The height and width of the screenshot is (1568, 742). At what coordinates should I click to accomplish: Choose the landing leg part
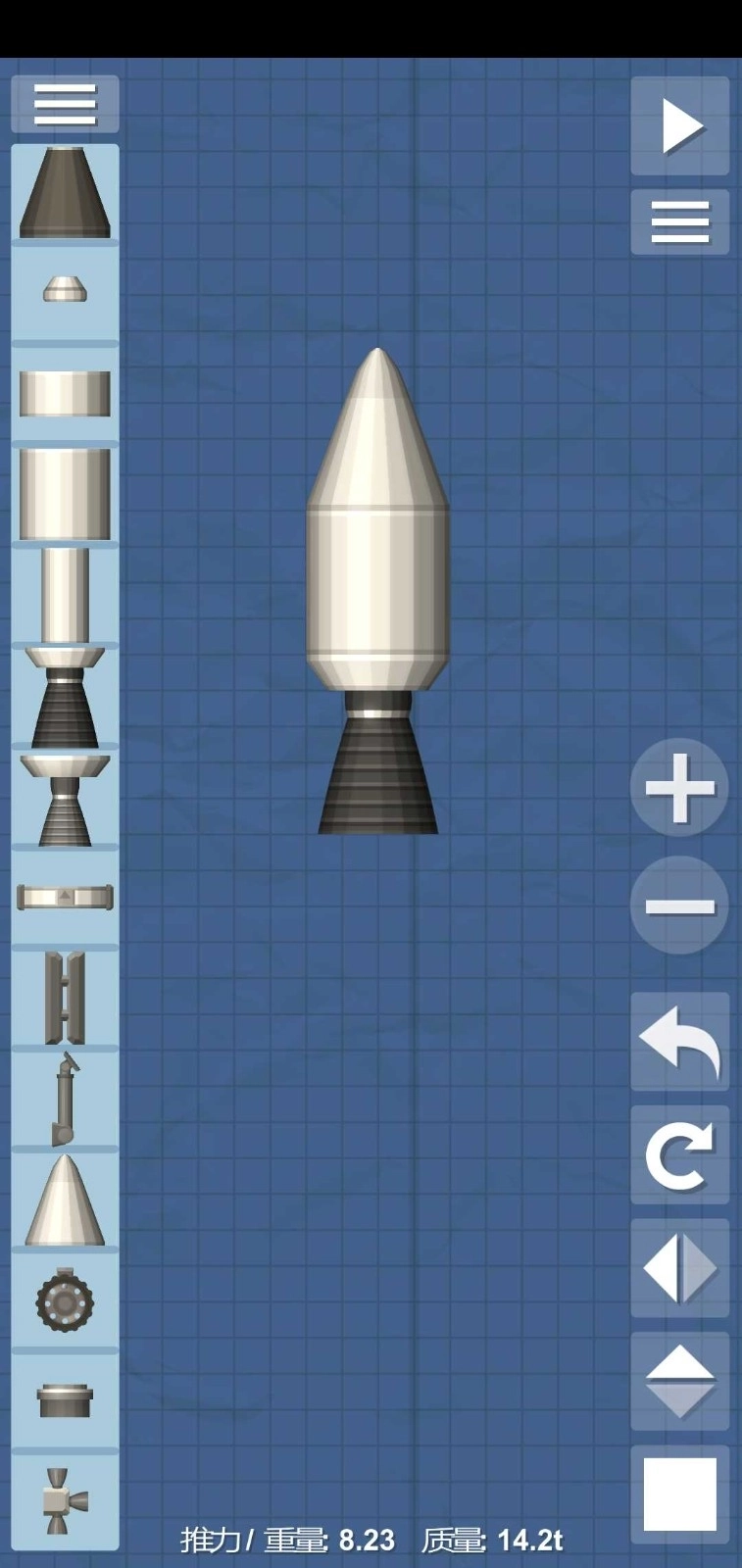(65, 1100)
